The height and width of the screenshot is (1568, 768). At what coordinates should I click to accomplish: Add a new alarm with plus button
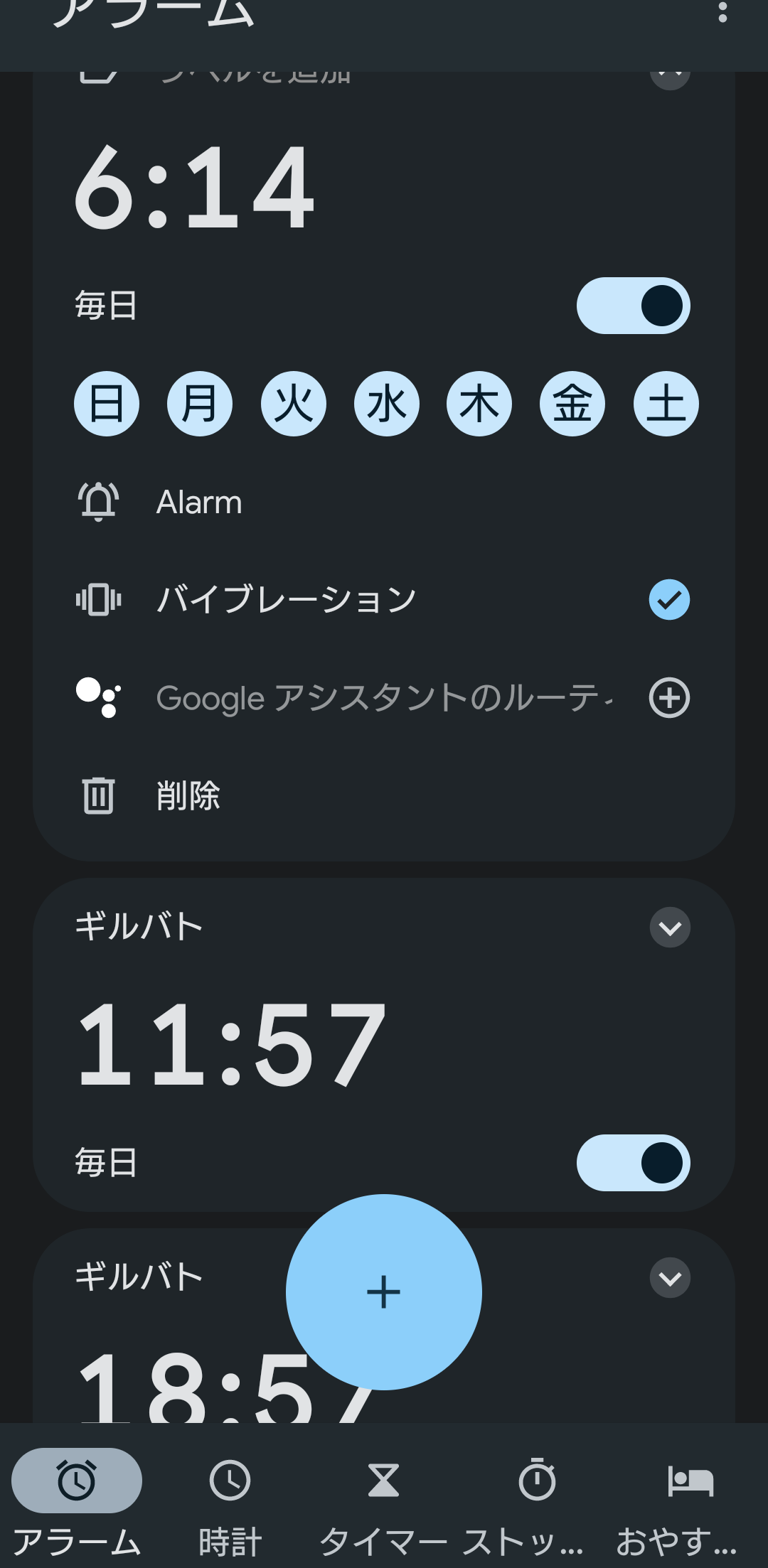[x=384, y=1292]
